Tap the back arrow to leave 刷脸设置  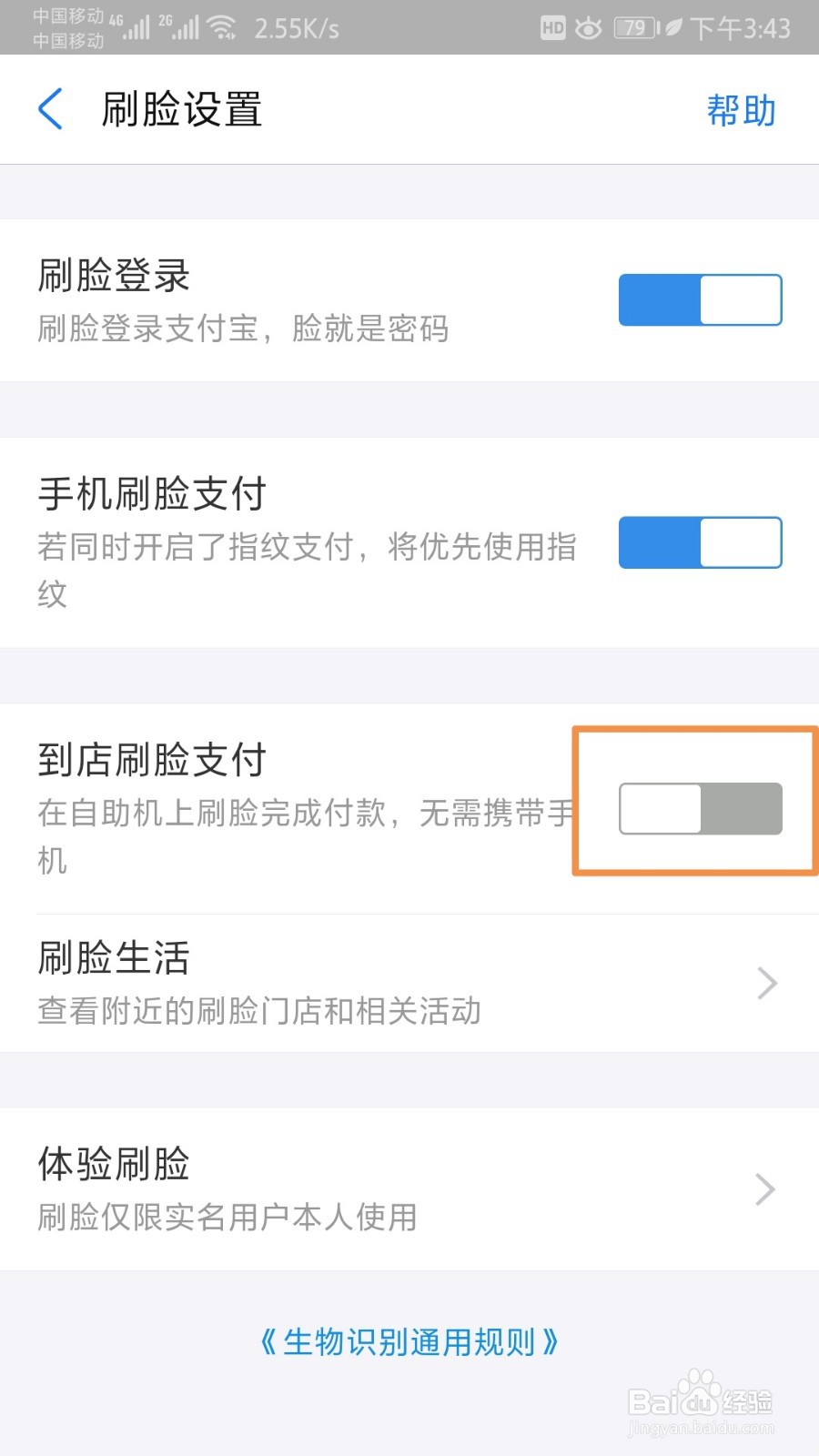[x=50, y=108]
